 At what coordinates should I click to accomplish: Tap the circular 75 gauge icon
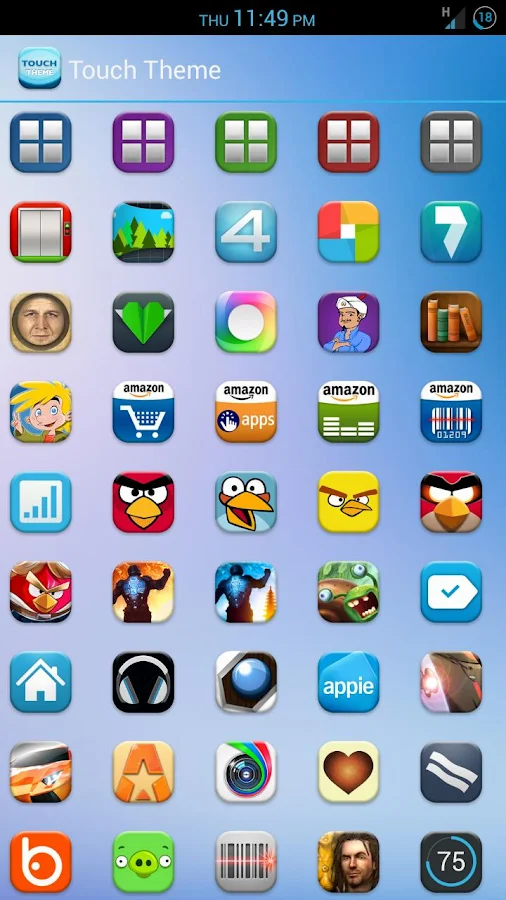pyautogui.click(x=451, y=862)
